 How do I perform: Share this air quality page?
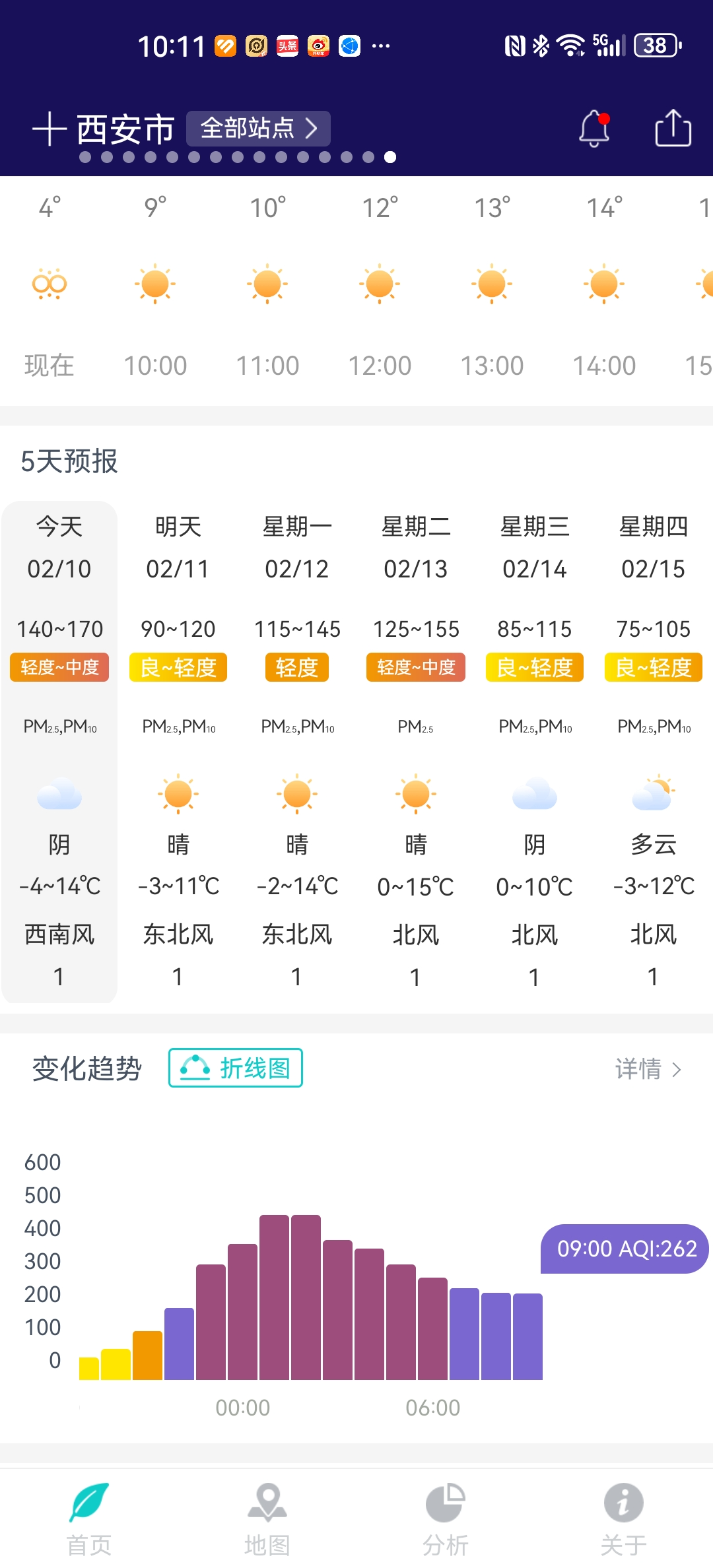coord(673,128)
